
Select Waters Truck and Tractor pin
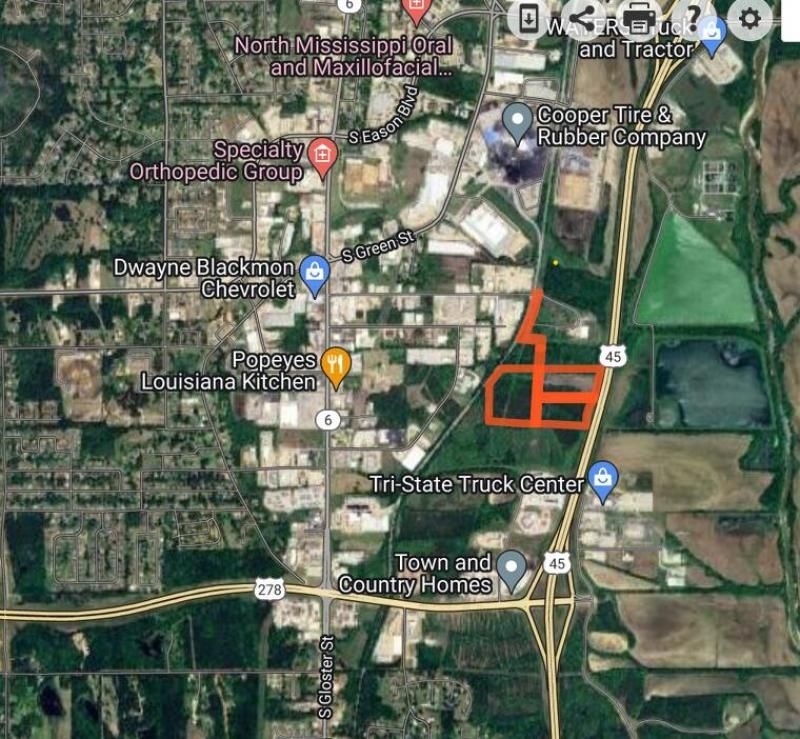click(712, 32)
